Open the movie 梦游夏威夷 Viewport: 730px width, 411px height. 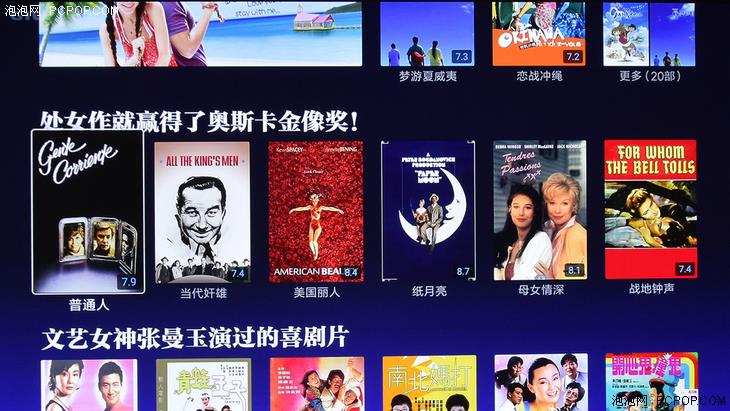[427, 34]
